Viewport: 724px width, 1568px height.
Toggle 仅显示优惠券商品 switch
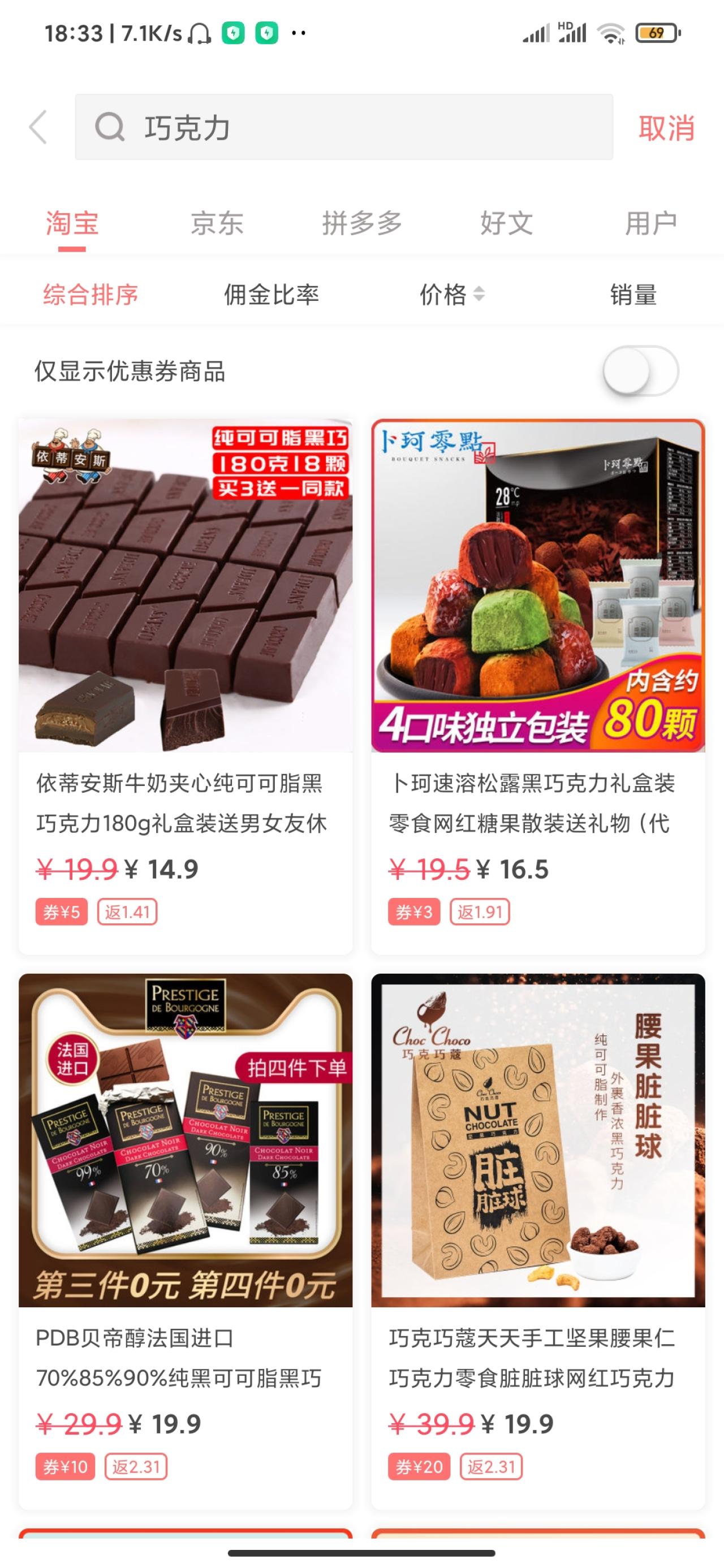click(x=640, y=371)
